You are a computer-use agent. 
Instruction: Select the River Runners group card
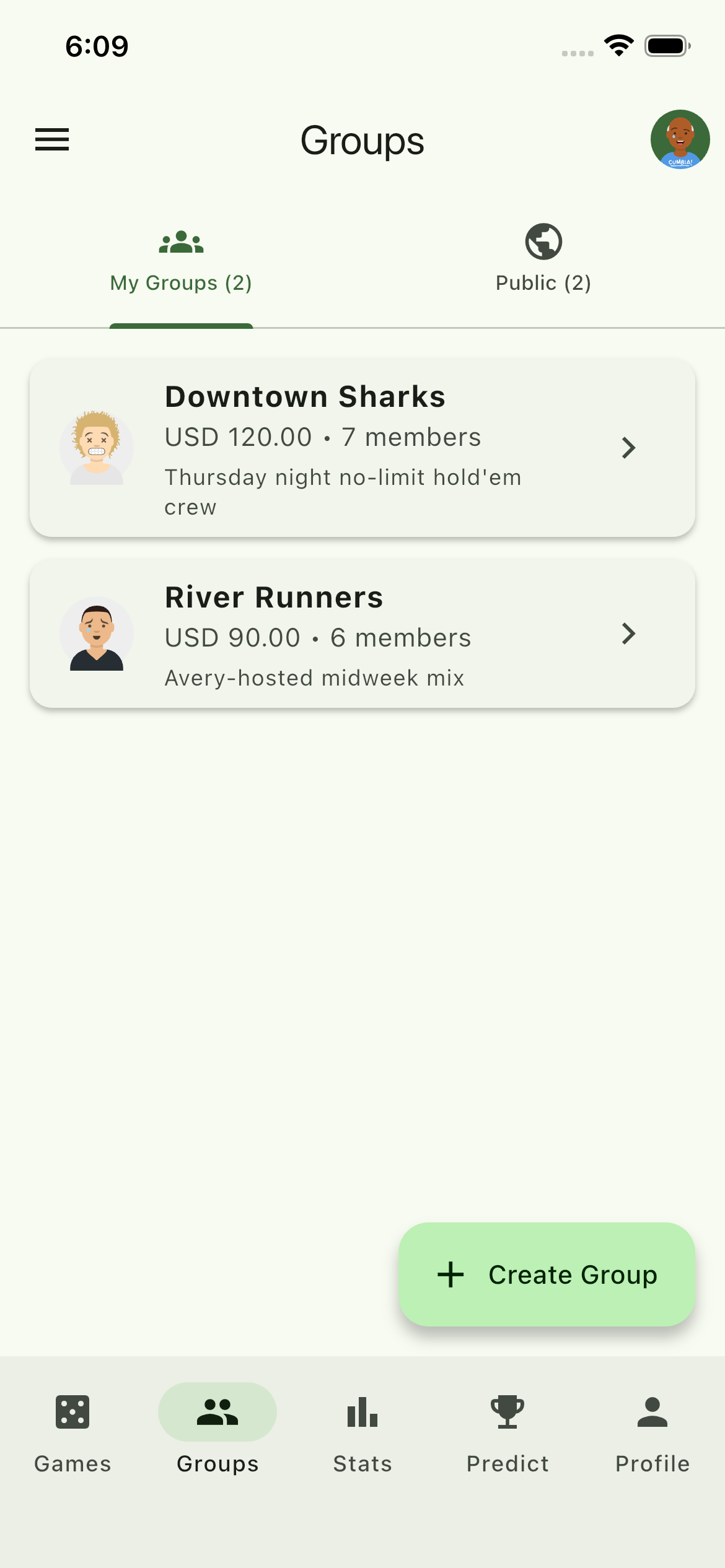point(362,634)
